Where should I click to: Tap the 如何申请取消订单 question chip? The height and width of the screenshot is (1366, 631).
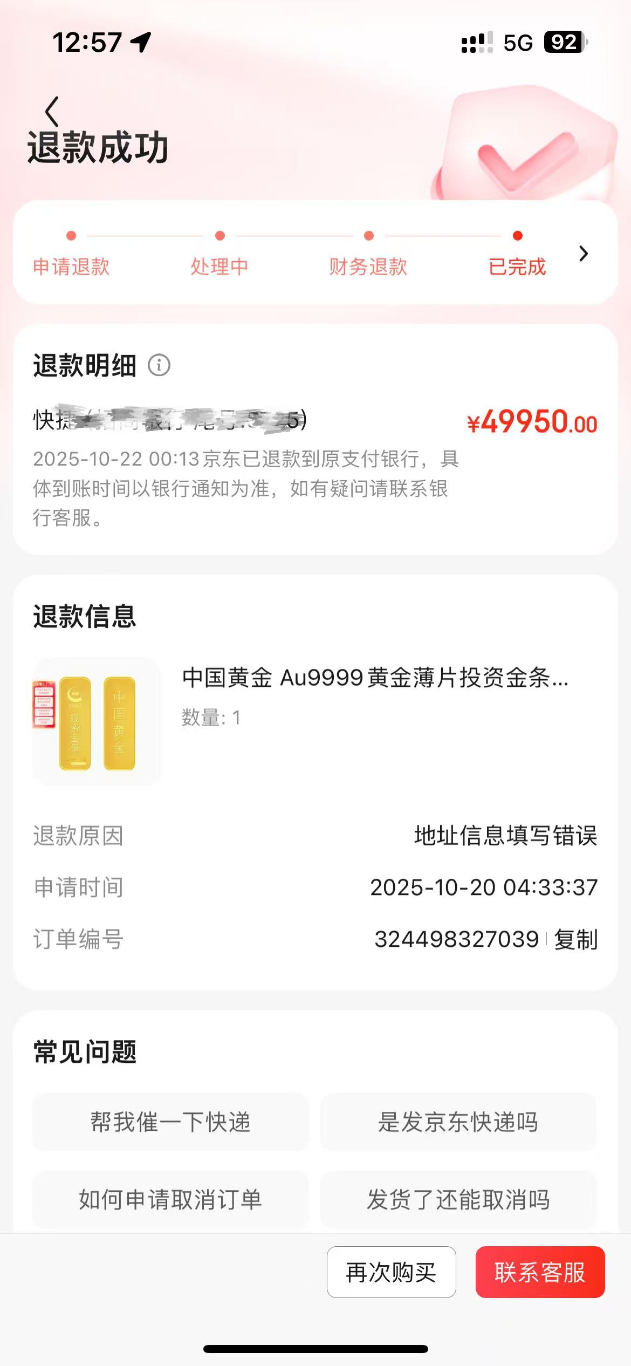(170, 1199)
